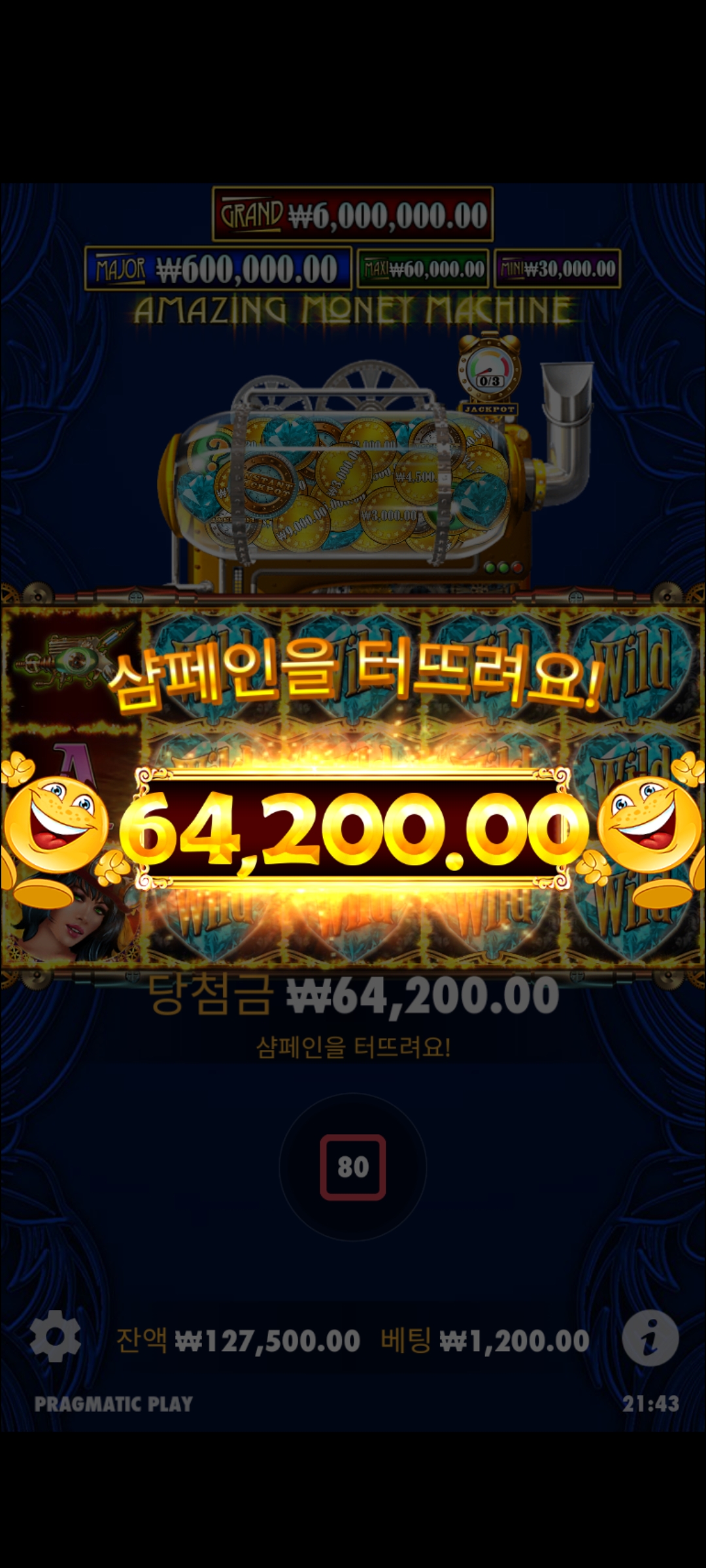Open the settings gear icon
Screen dimensions: 706x1568
(x=56, y=1339)
